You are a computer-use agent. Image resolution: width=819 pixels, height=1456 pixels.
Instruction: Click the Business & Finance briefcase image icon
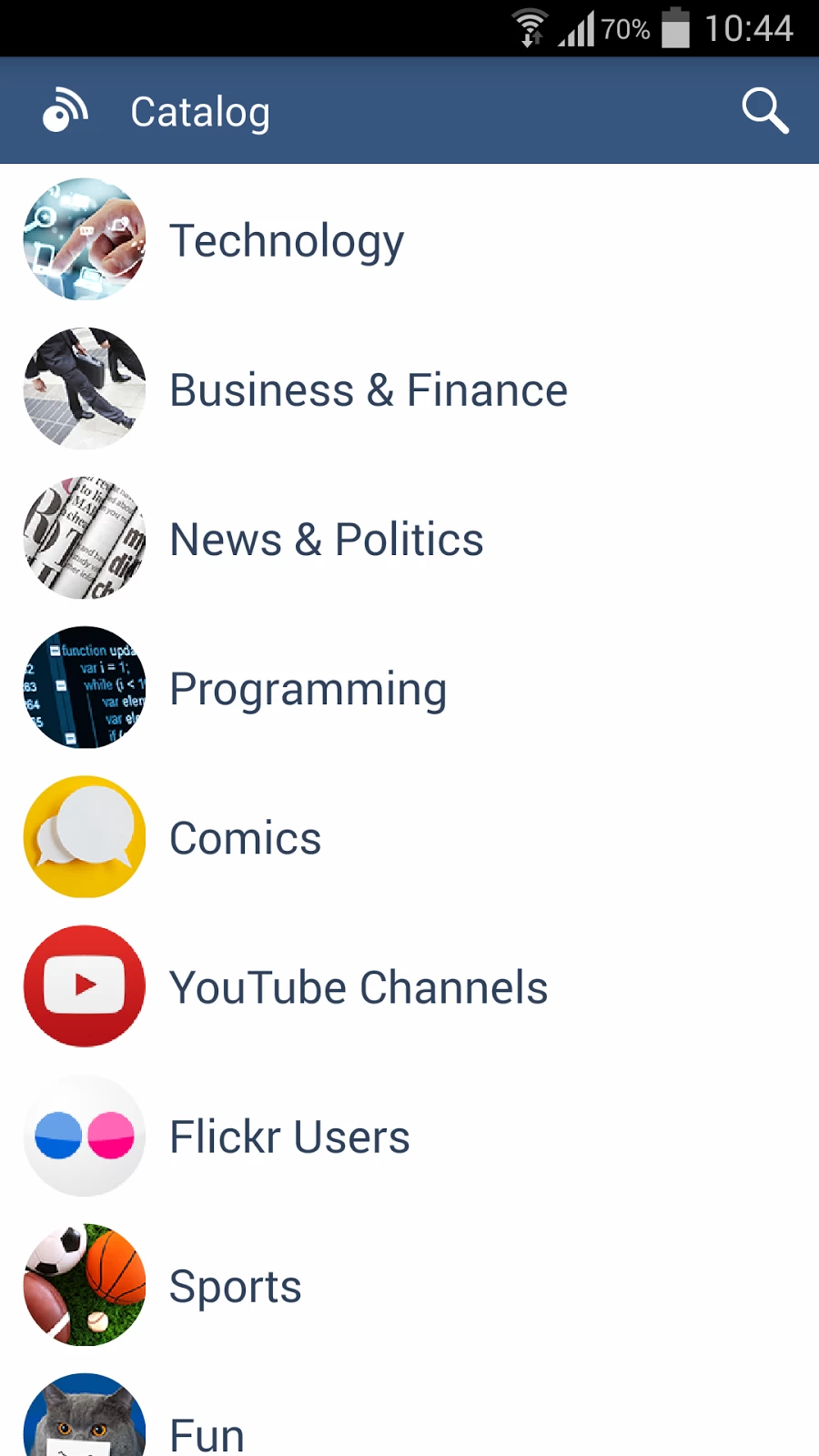coord(84,389)
